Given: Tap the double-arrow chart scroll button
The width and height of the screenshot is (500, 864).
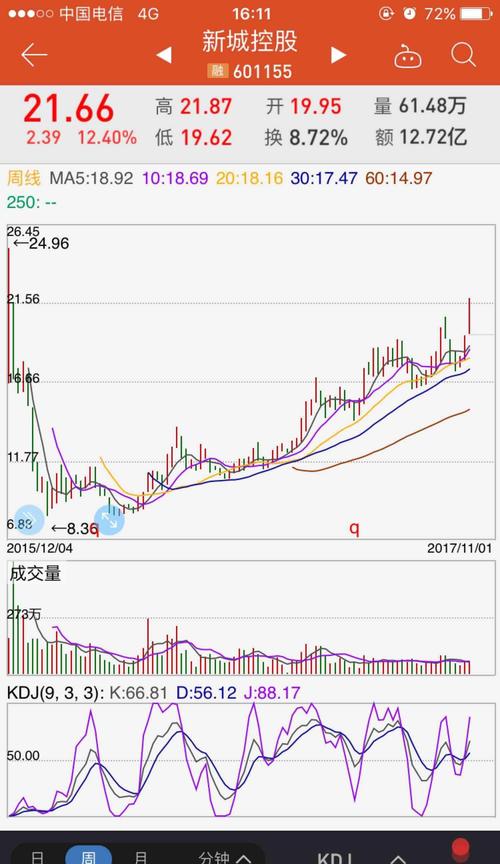Looking at the screenshot, I should point(29,520).
